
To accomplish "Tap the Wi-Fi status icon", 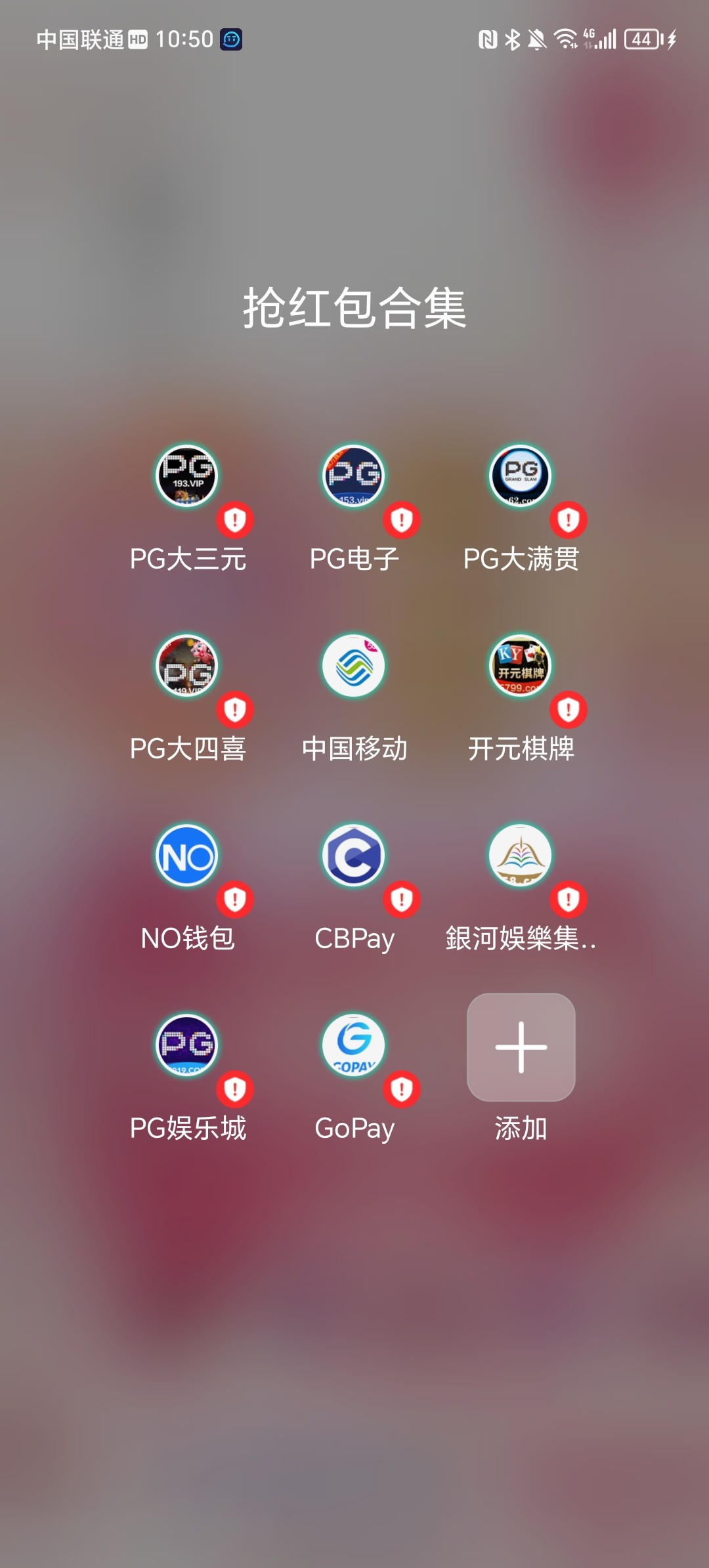I will [565, 38].
